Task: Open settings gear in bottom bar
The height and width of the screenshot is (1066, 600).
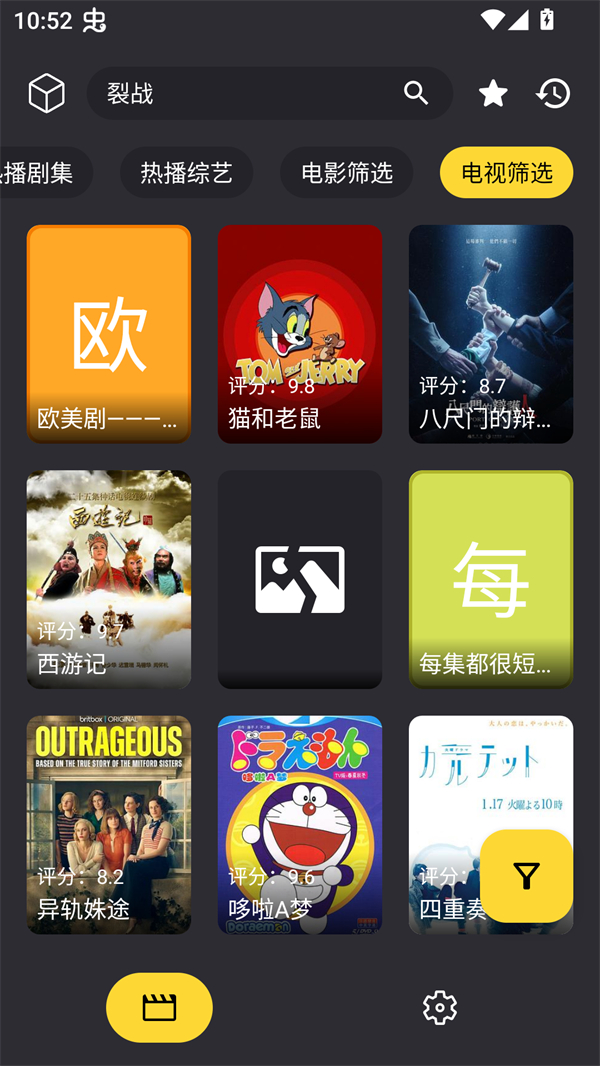Action: [440, 1007]
